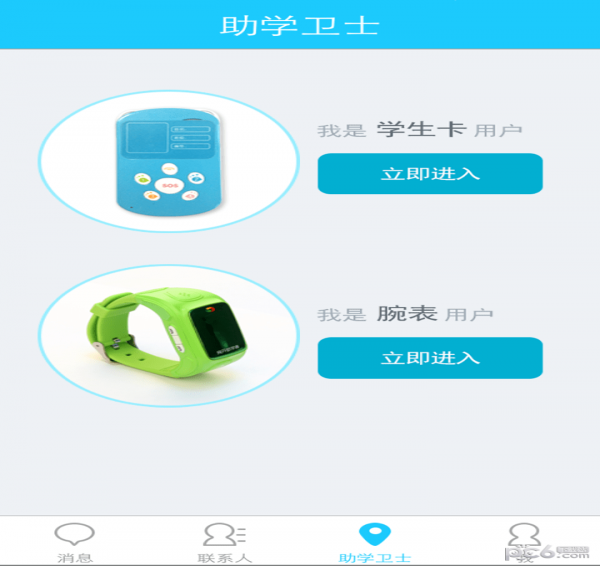Image resolution: width=600 pixels, height=566 pixels.
Task: Open the 联系人 tab
Action: pyautogui.click(x=224, y=541)
